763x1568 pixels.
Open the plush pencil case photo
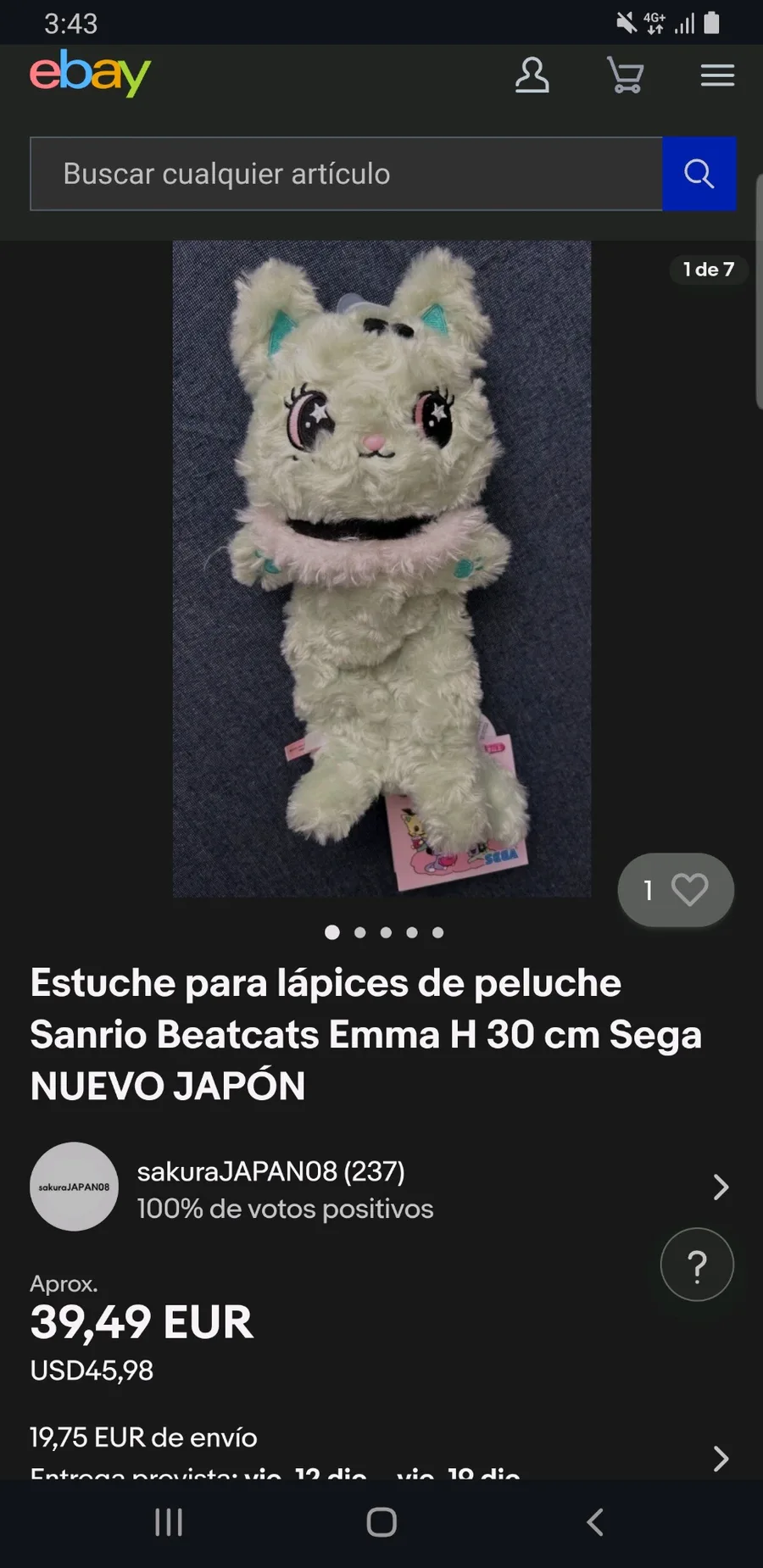coord(381,569)
